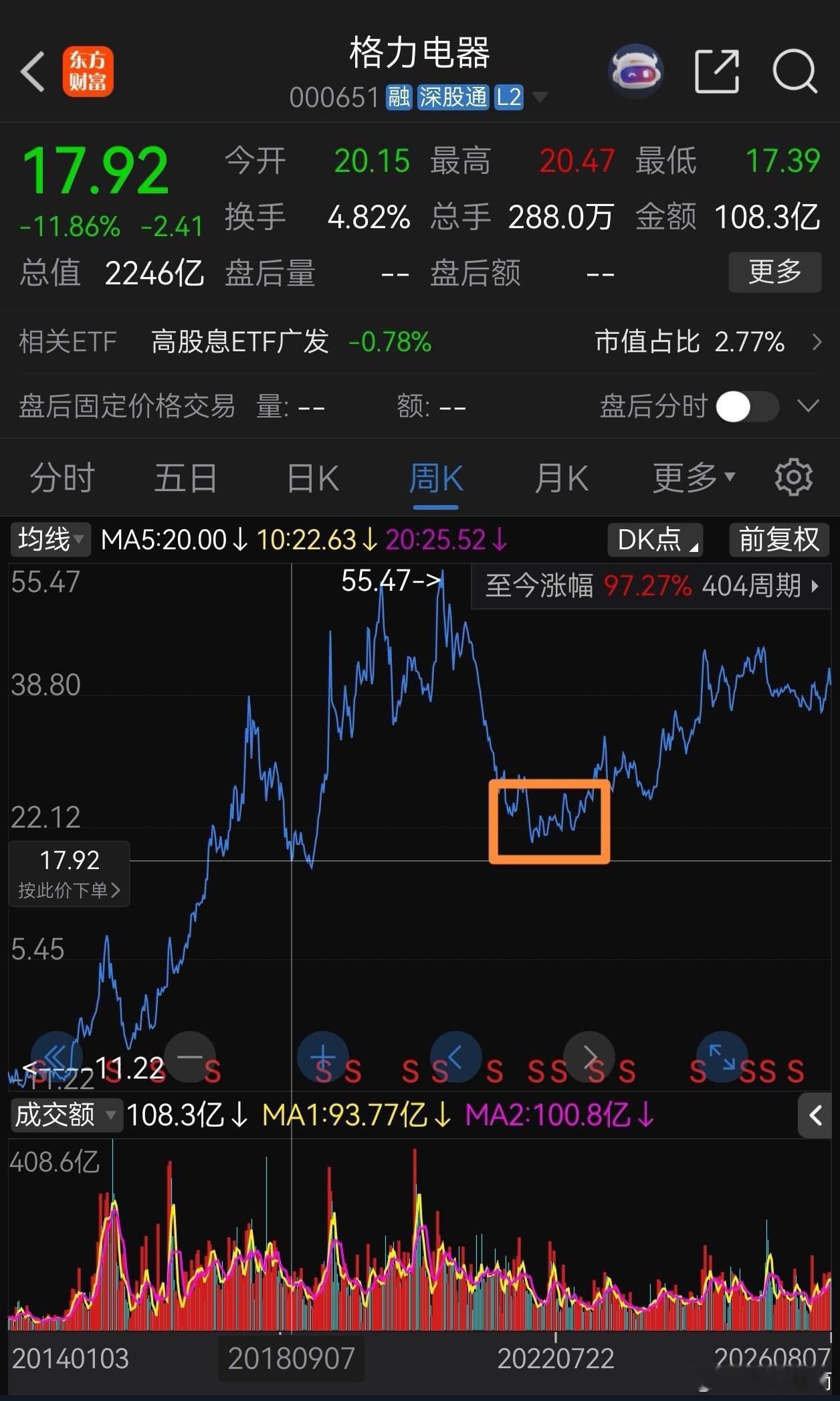Screen dimensions: 840x1401
Task: Open the 成交额 indicator dropdown
Action: [x=66, y=1115]
